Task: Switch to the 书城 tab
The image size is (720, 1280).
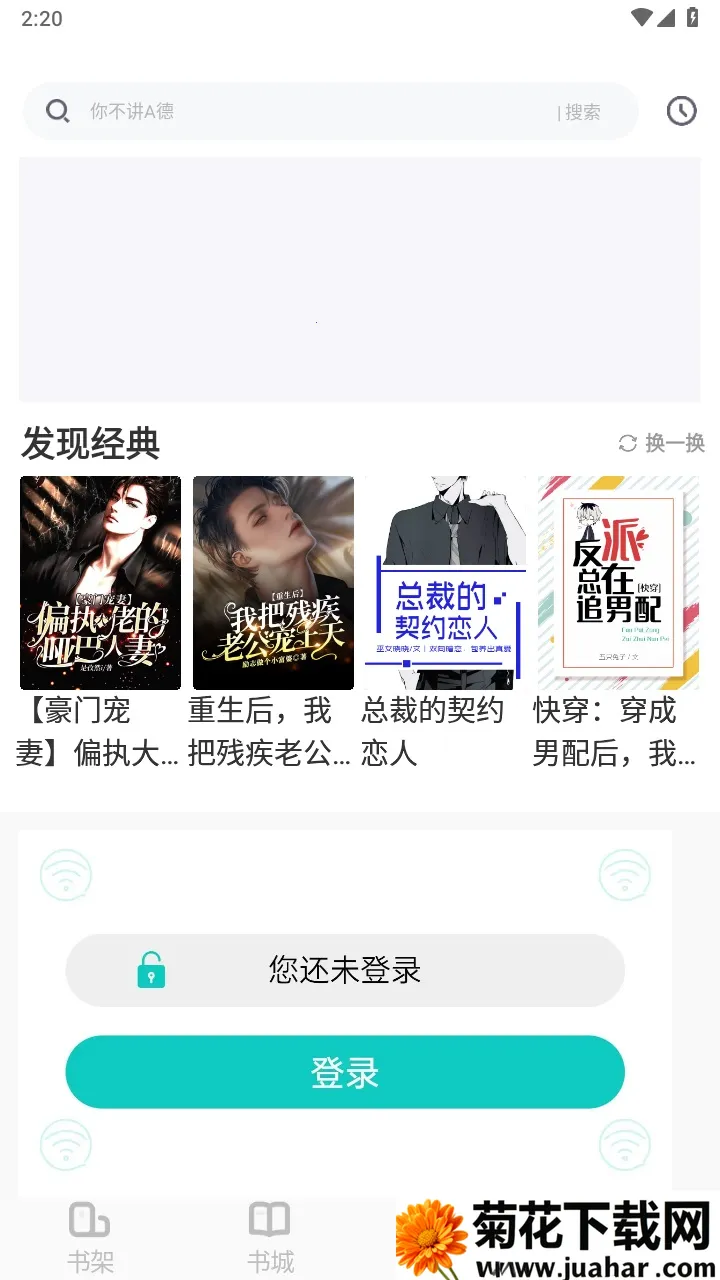Action: tap(270, 1237)
